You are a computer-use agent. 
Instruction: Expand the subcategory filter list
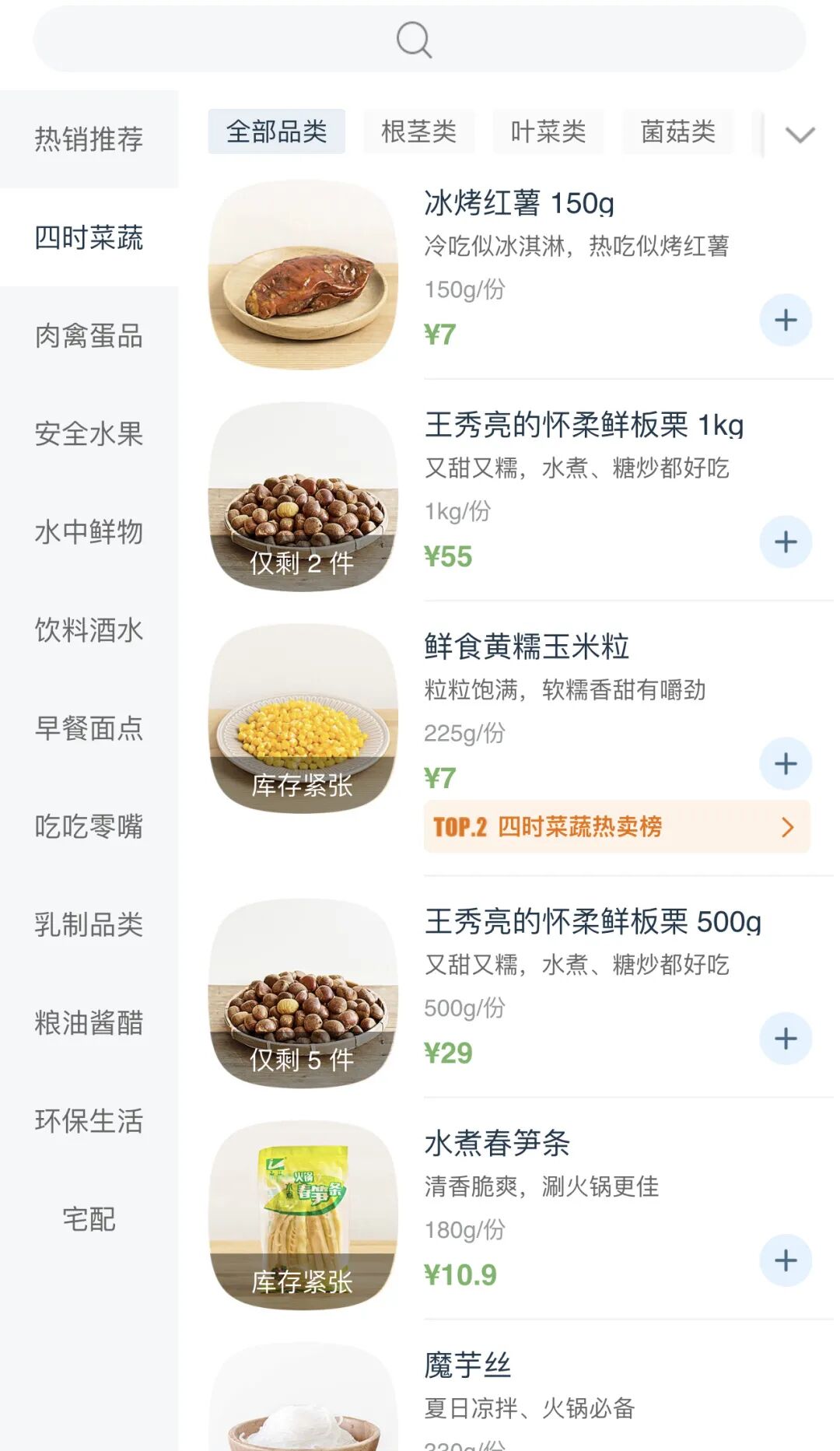coord(800,135)
